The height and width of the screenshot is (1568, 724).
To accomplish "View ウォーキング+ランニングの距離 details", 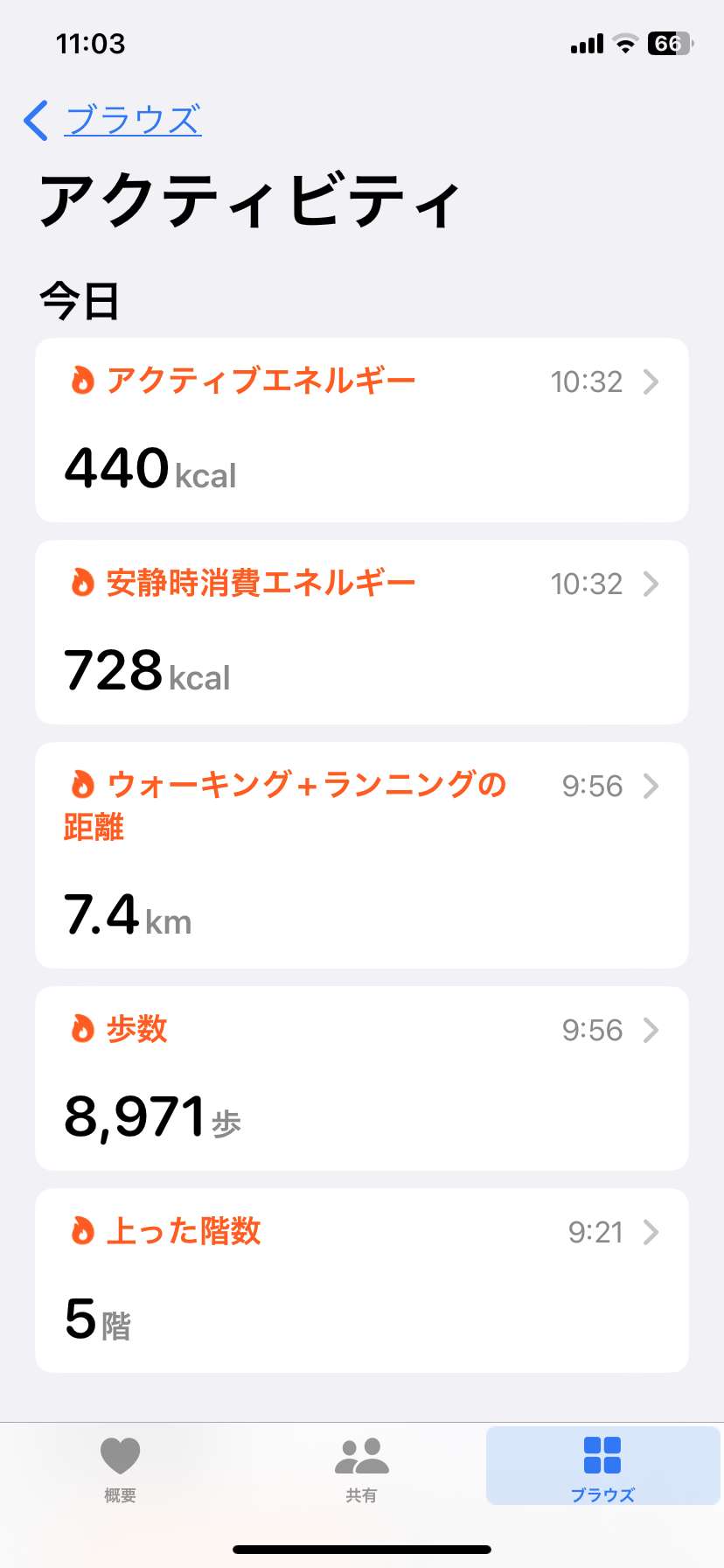I will point(362,855).
